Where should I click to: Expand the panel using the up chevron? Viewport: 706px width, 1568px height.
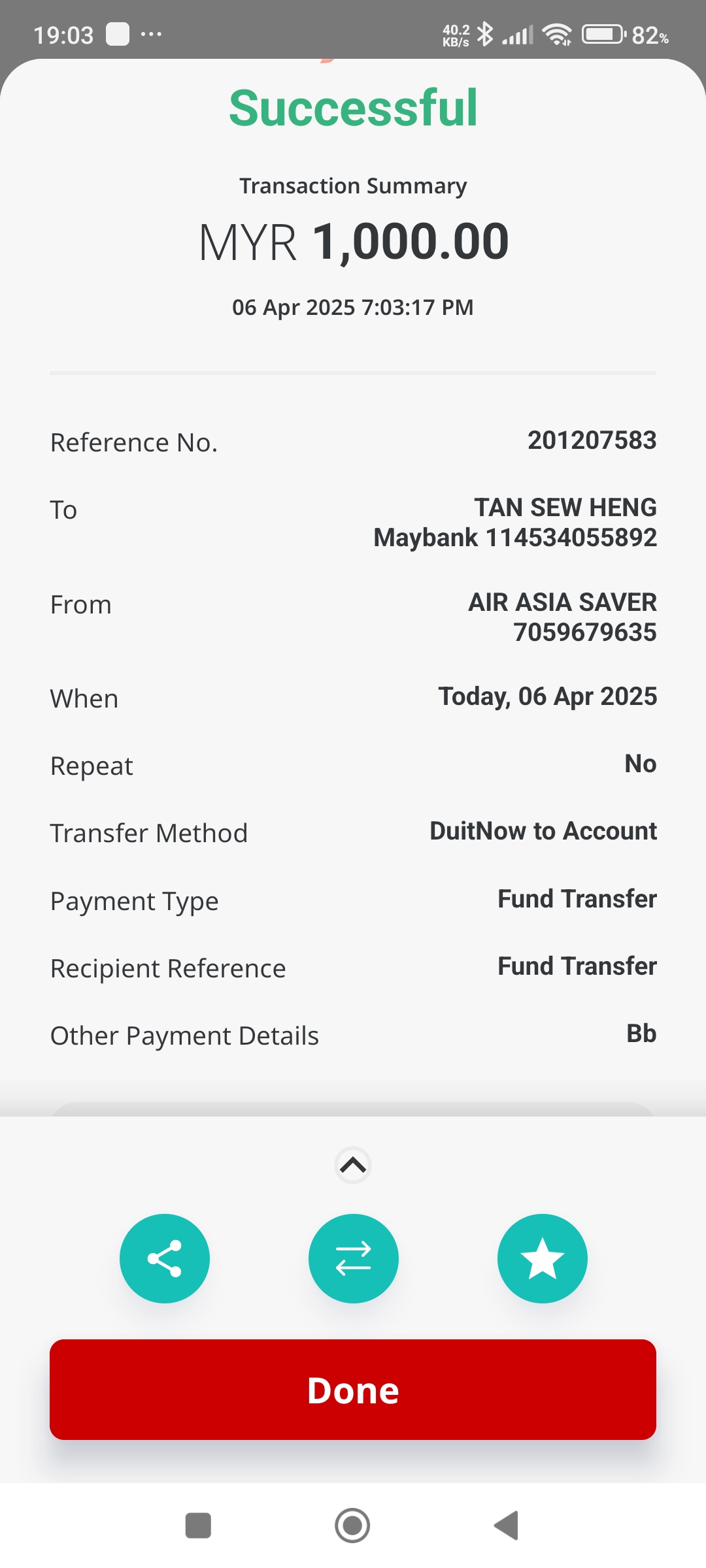(353, 1165)
